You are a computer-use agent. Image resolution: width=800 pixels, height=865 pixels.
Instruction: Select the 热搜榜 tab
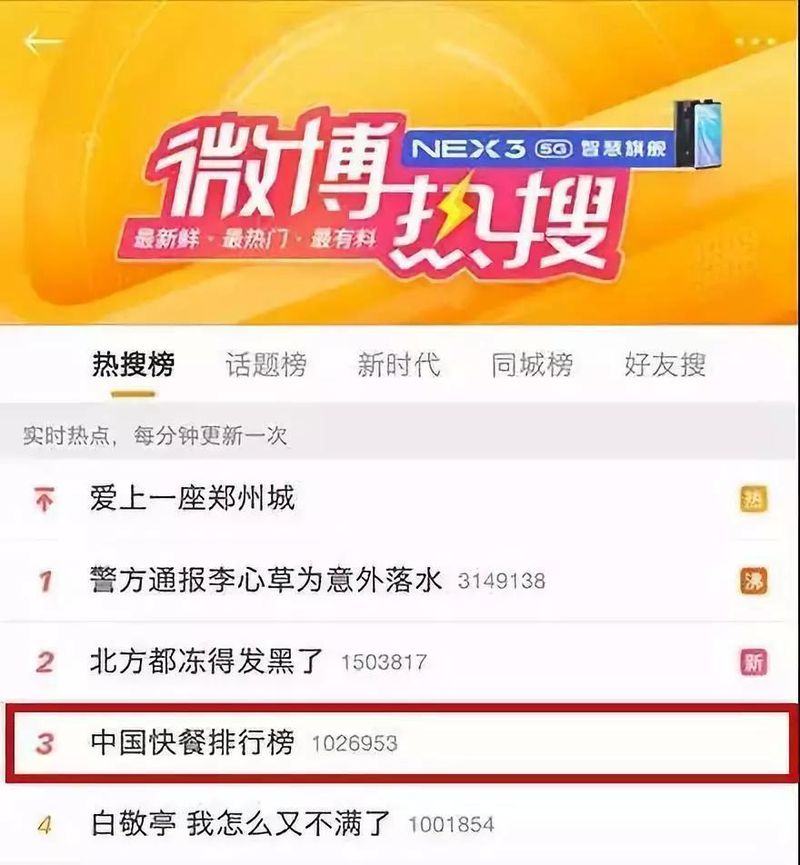pos(132,365)
